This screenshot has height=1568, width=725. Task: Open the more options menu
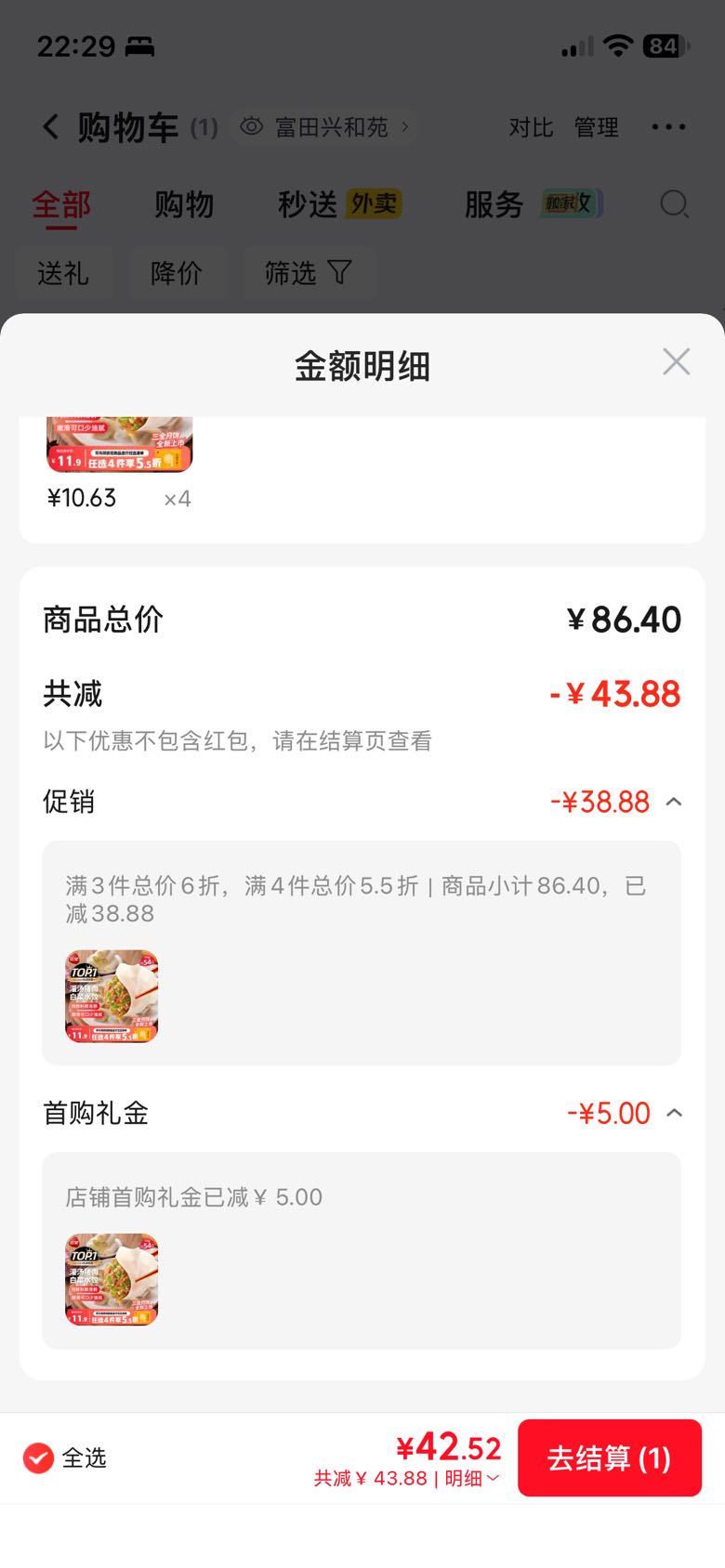pyautogui.click(x=668, y=127)
